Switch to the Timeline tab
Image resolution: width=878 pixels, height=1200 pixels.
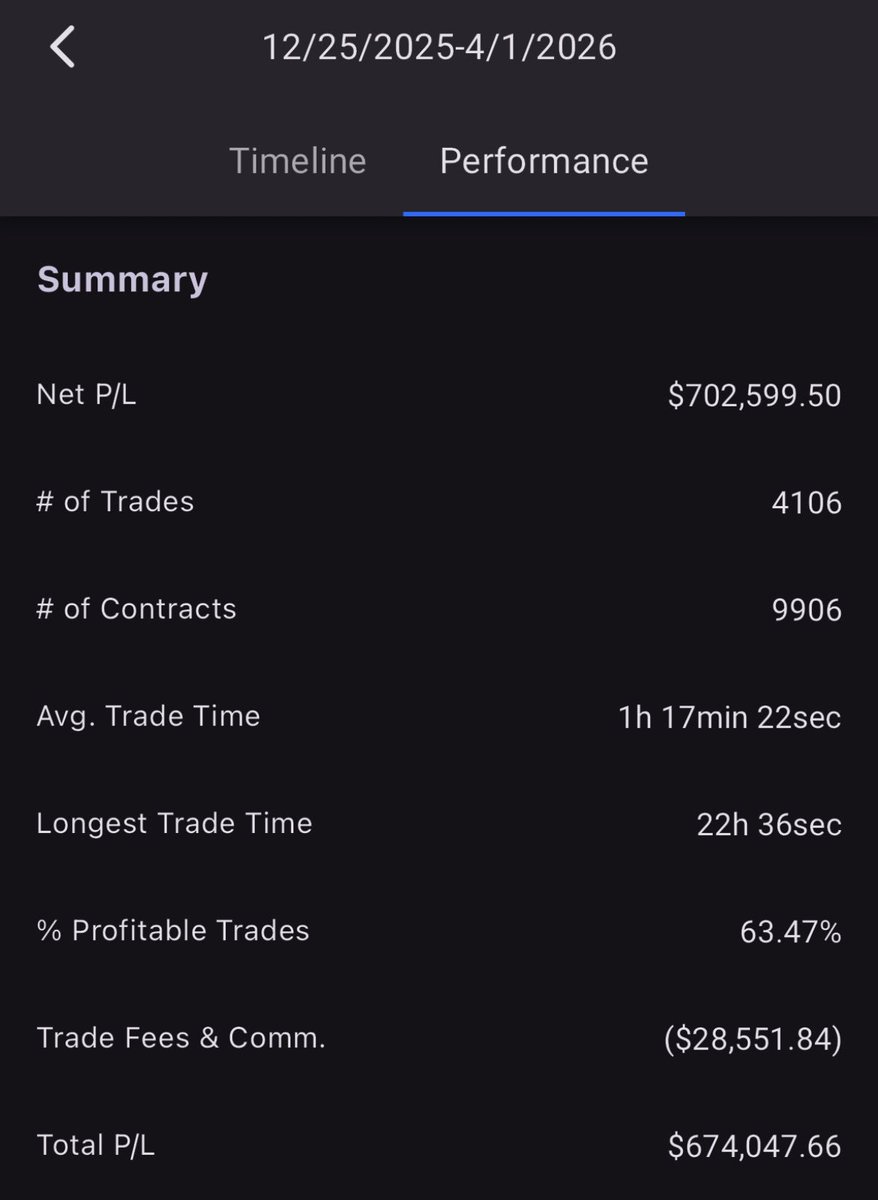(x=298, y=161)
